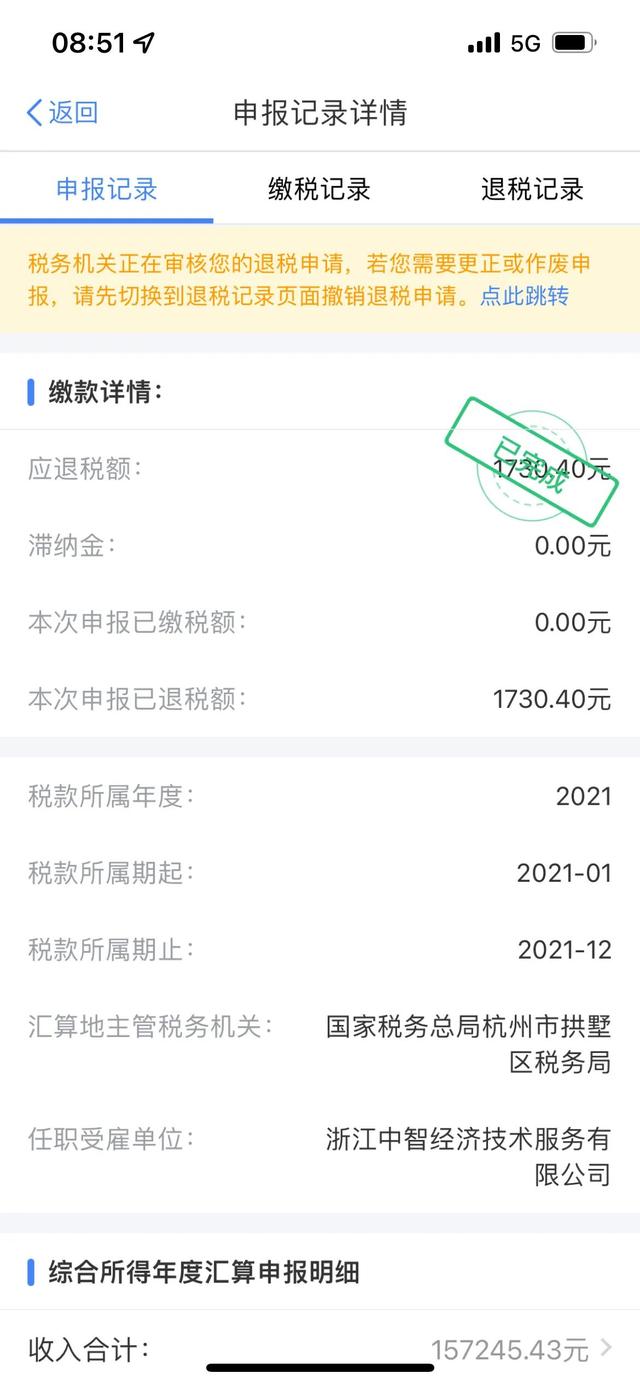
Task: Go back using the 返回 button
Action: [62, 112]
